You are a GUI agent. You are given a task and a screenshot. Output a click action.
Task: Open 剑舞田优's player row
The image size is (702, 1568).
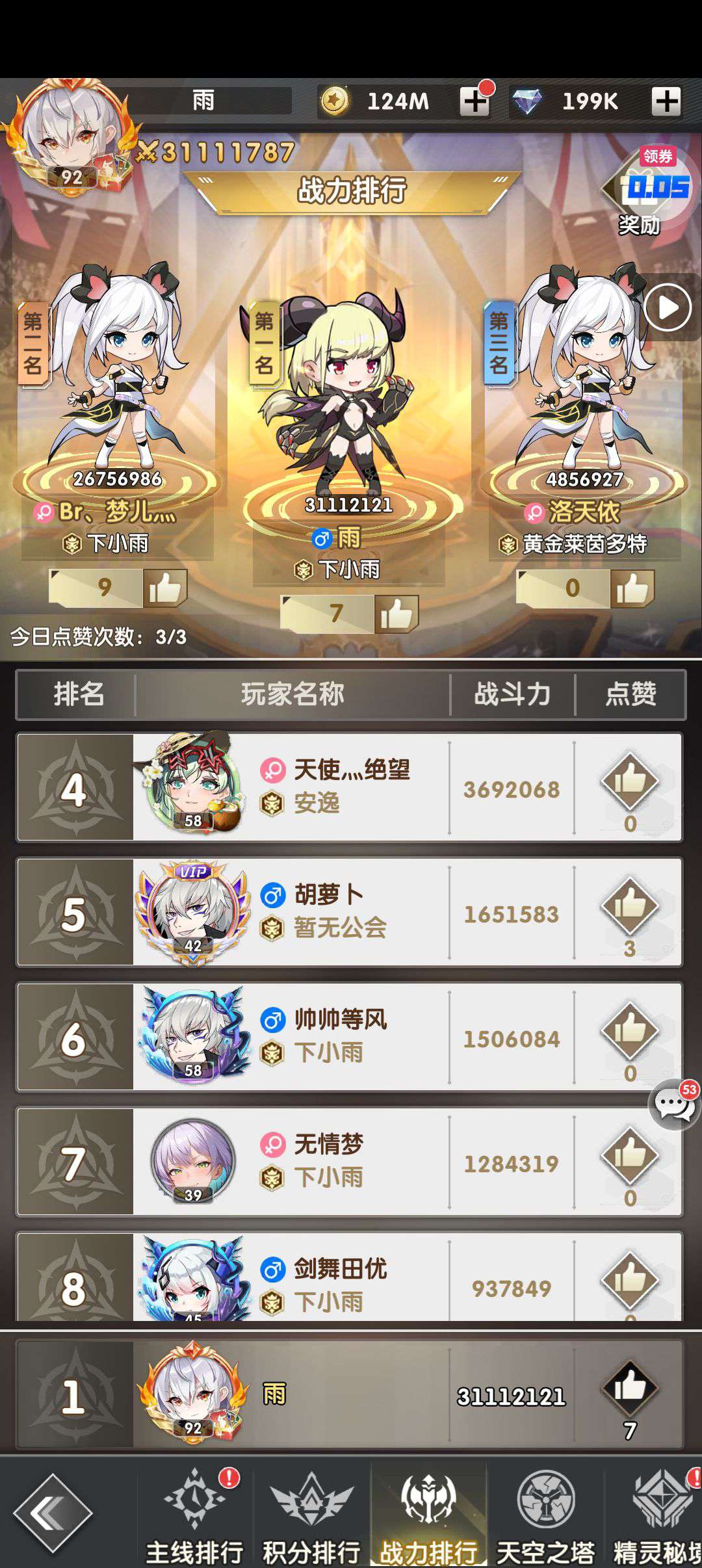(350, 1277)
